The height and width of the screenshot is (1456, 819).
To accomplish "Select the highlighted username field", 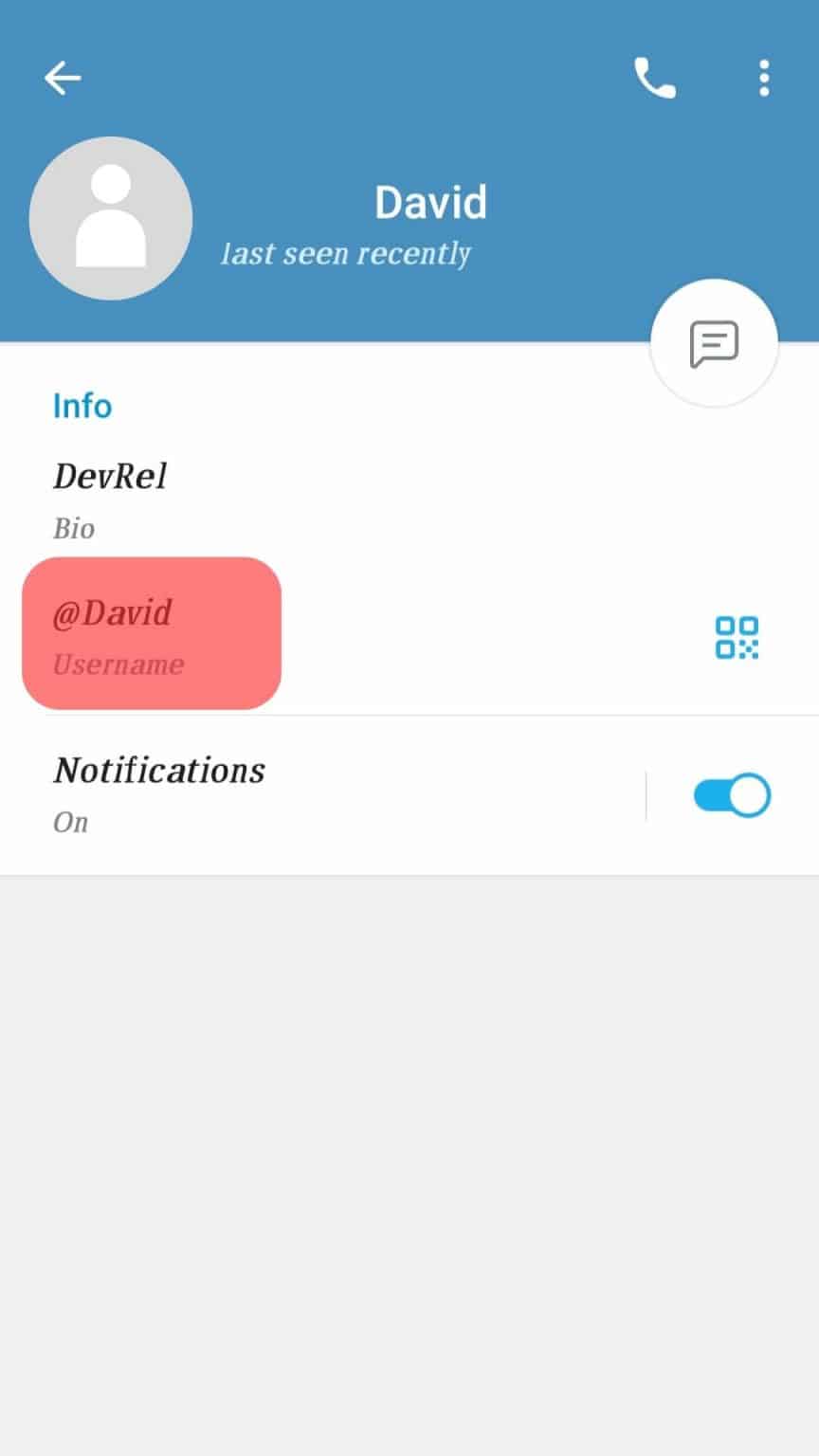I will click(x=151, y=632).
